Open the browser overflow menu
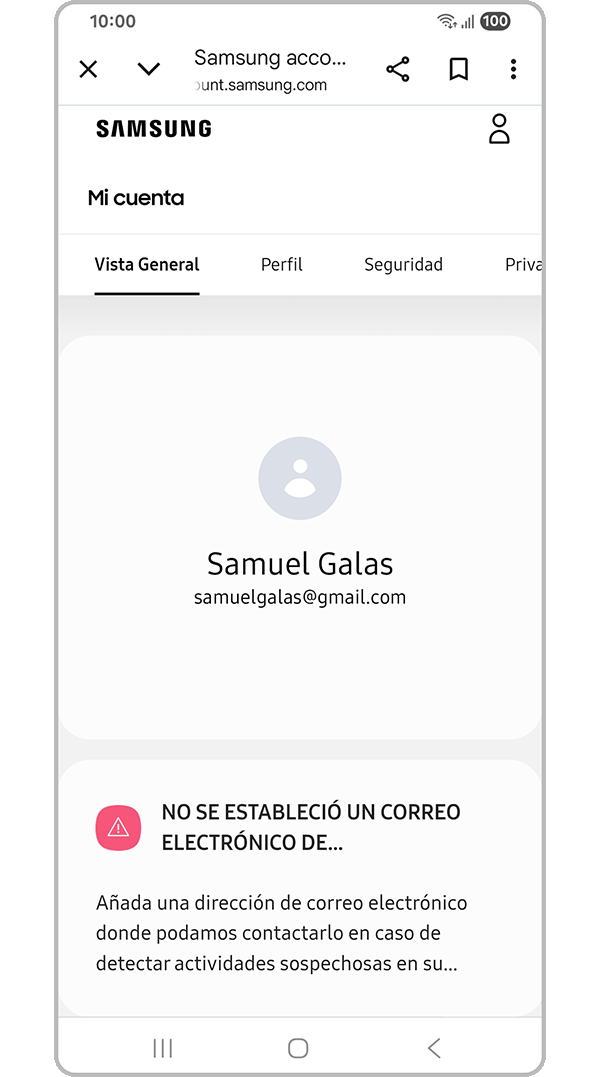This screenshot has height=1077, width=600. [x=513, y=69]
